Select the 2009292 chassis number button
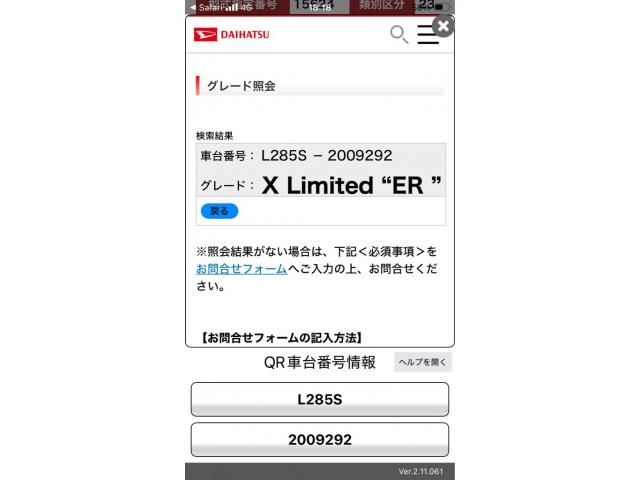The height and width of the screenshot is (480, 640). pos(319,439)
